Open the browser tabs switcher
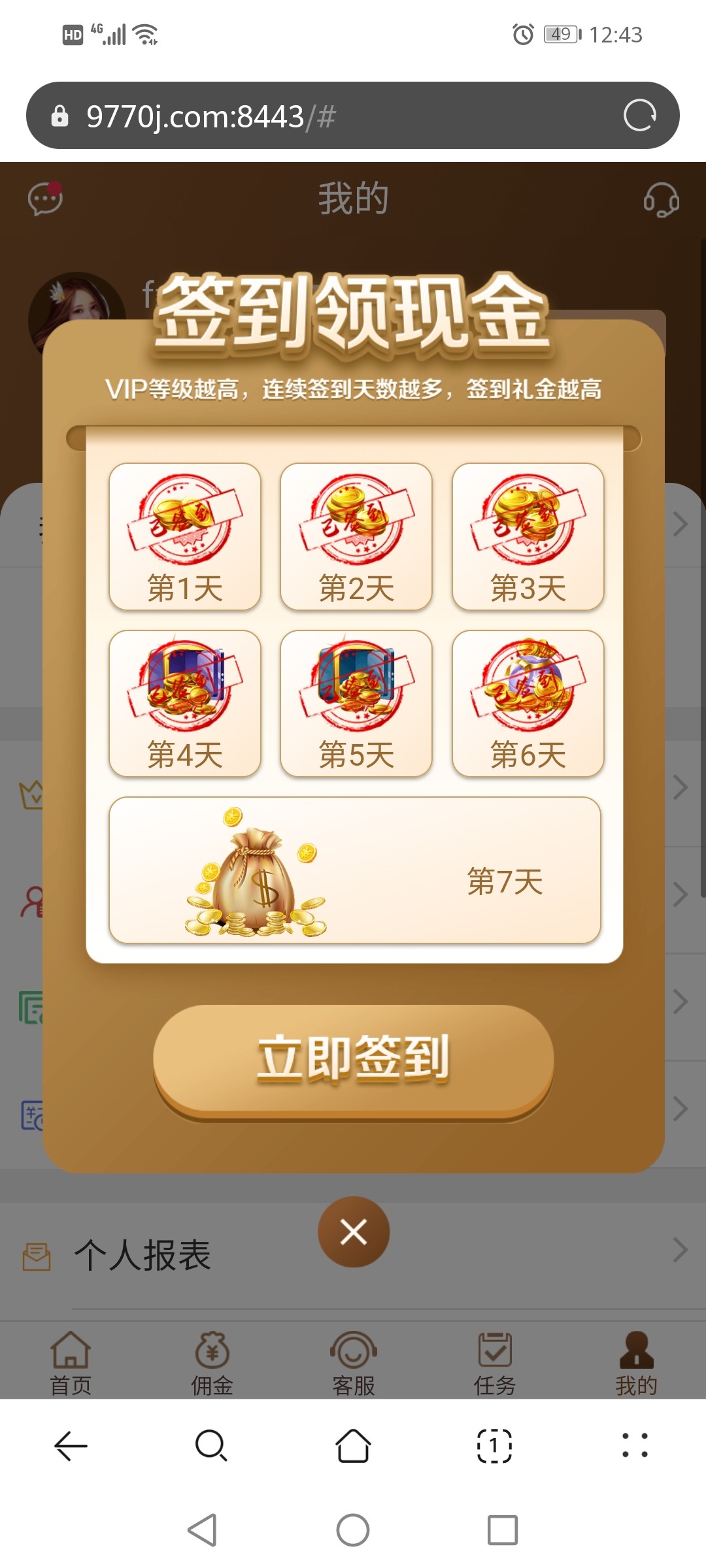The height and width of the screenshot is (1568, 706). click(494, 1445)
